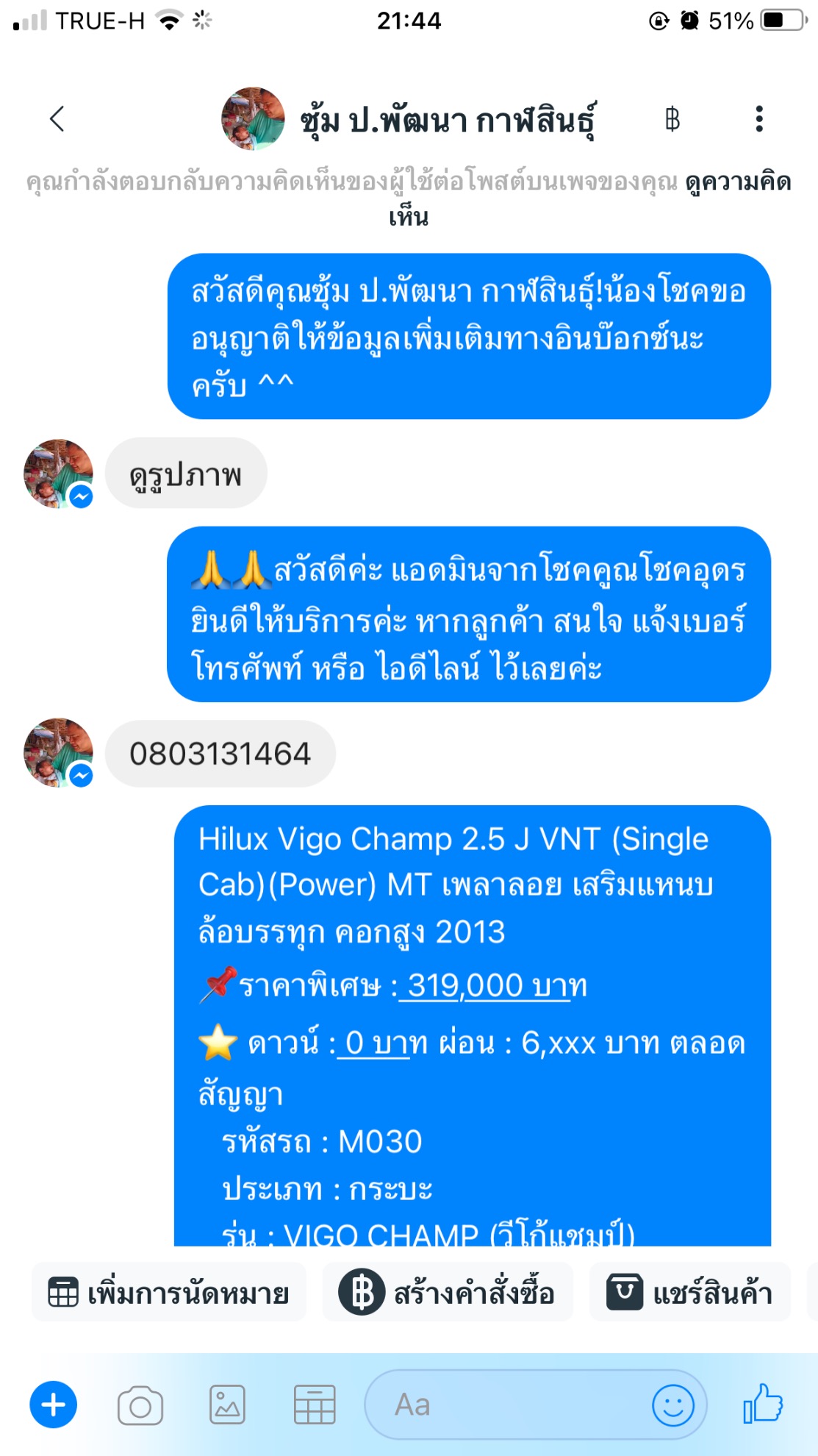Viewport: 818px width, 1456px height.
Task: Send a thumbs-up like
Action: tap(764, 1404)
